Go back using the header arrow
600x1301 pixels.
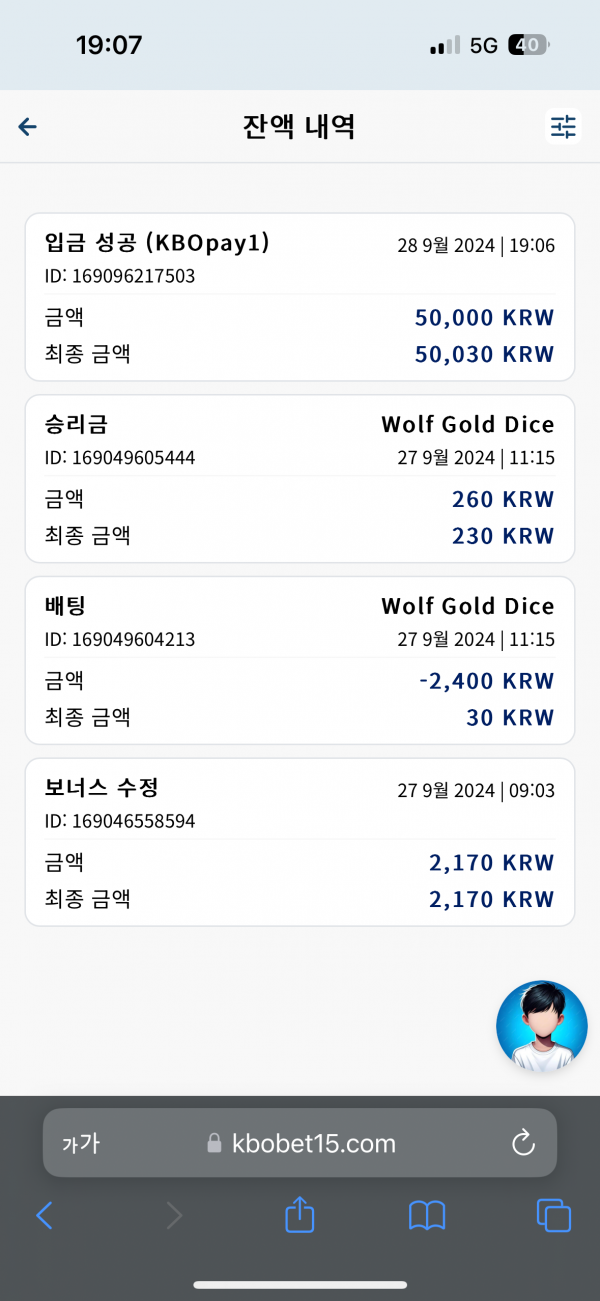coord(28,126)
